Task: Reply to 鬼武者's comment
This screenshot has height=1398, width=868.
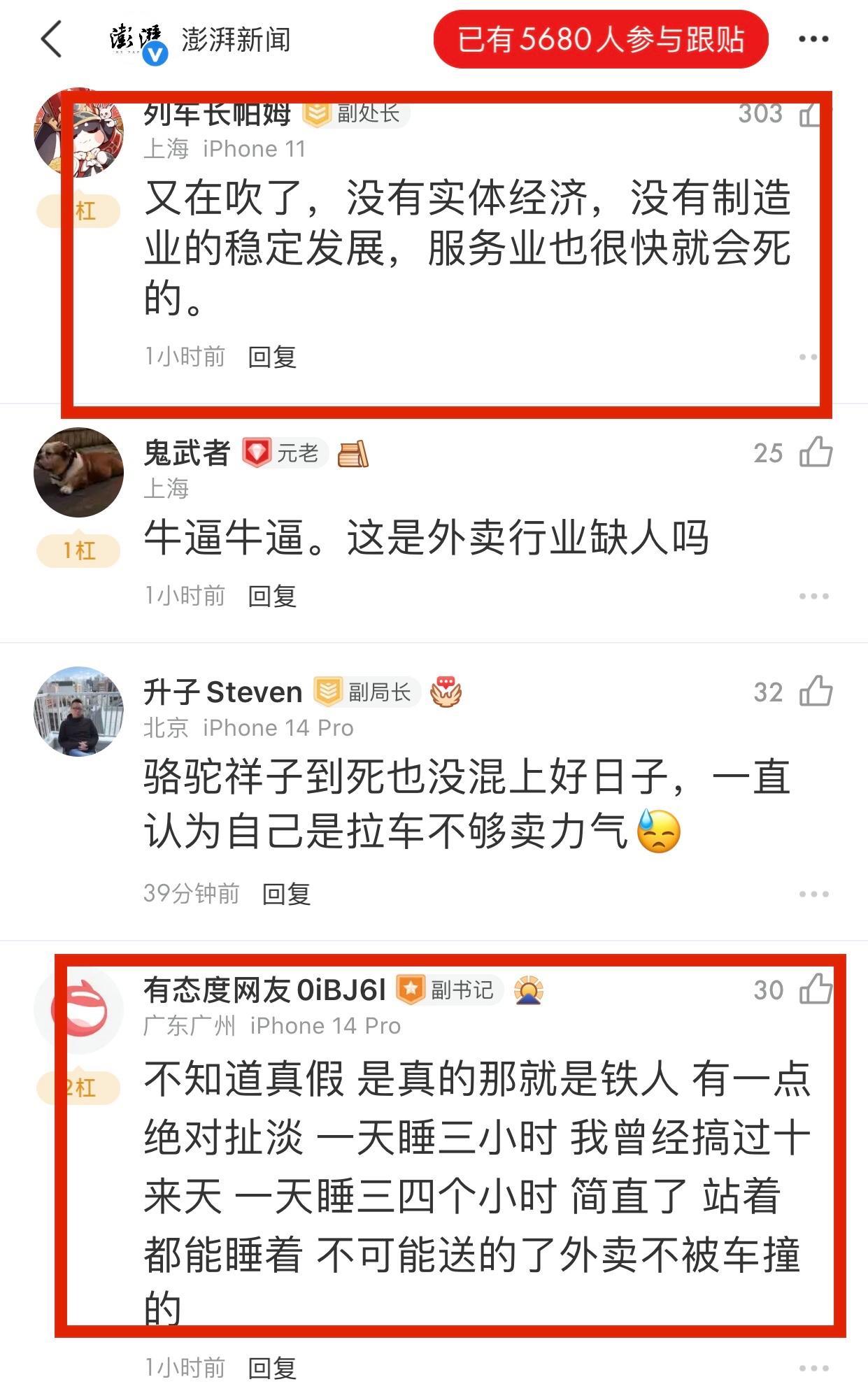Action: pyautogui.click(x=272, y=597)
